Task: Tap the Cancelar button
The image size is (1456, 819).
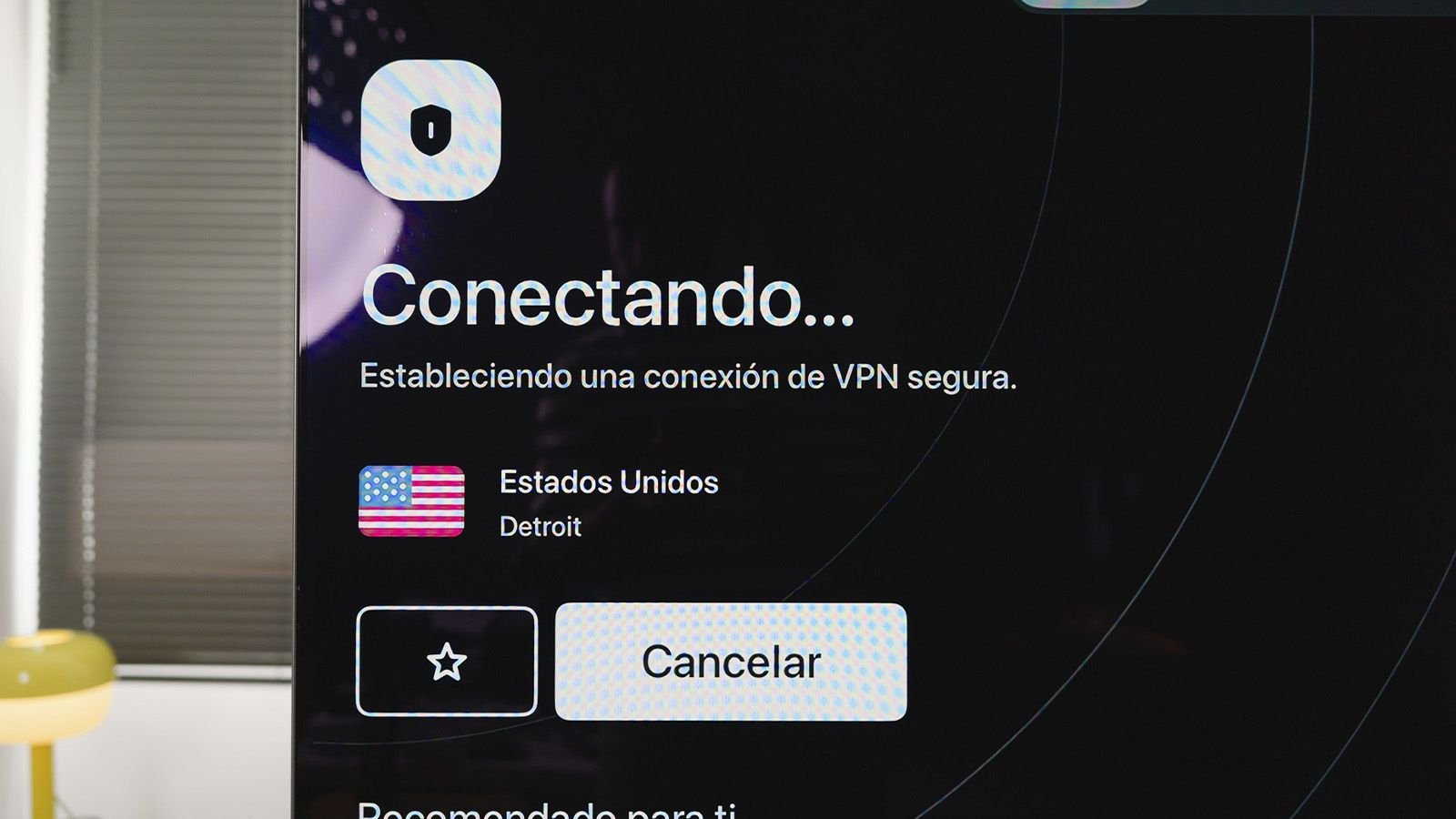Action: coord(731,662)
